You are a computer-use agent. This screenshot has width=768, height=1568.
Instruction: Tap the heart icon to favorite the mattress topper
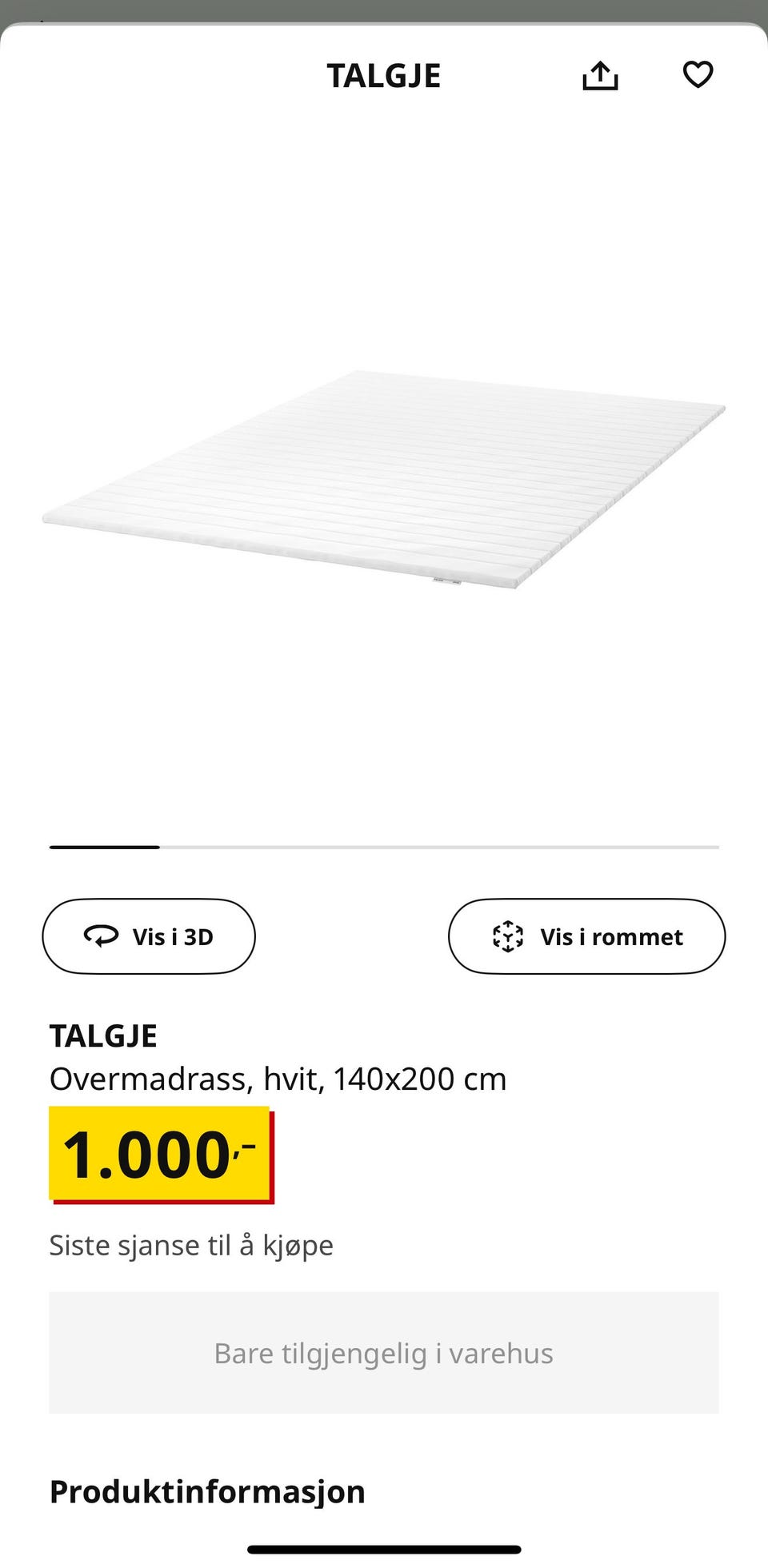(698, 75)
